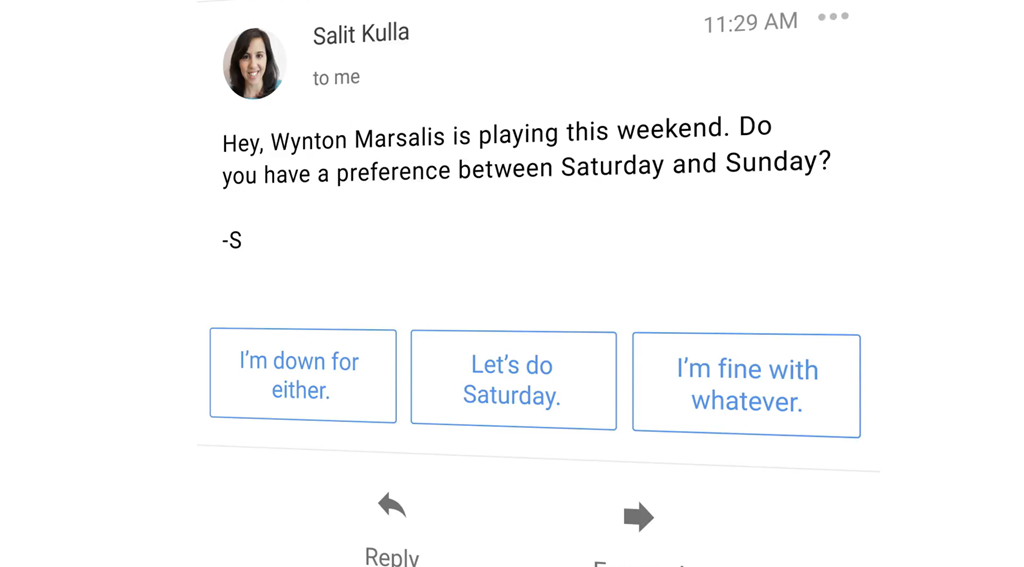The height and width of the screenshot is (567, 1024).
Task: Open Salit Kulla's profile photo
Action: pyautogui.click(x=254, y=63)
